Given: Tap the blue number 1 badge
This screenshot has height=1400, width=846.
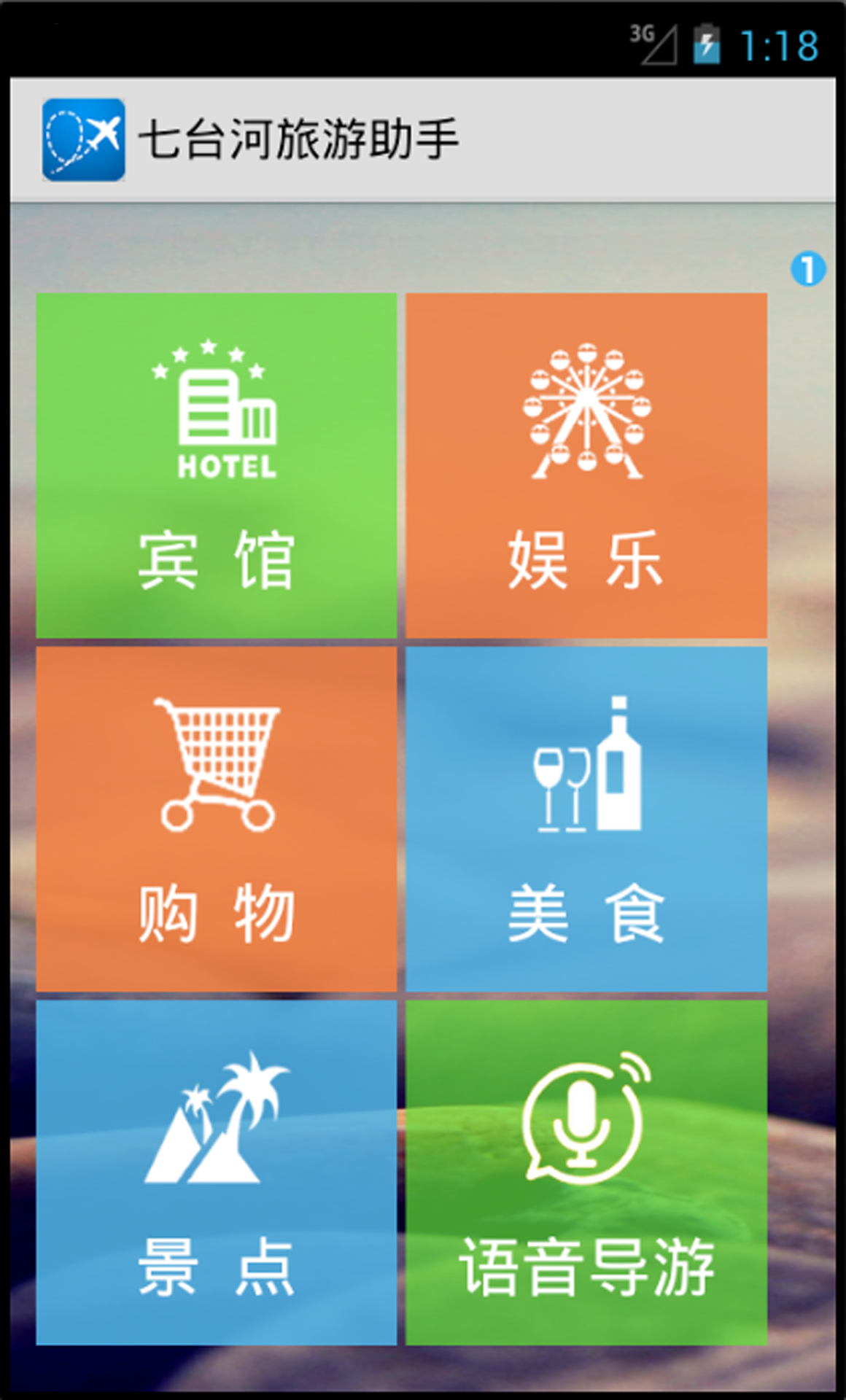Looking at the screenshot, I should [808, 269].
